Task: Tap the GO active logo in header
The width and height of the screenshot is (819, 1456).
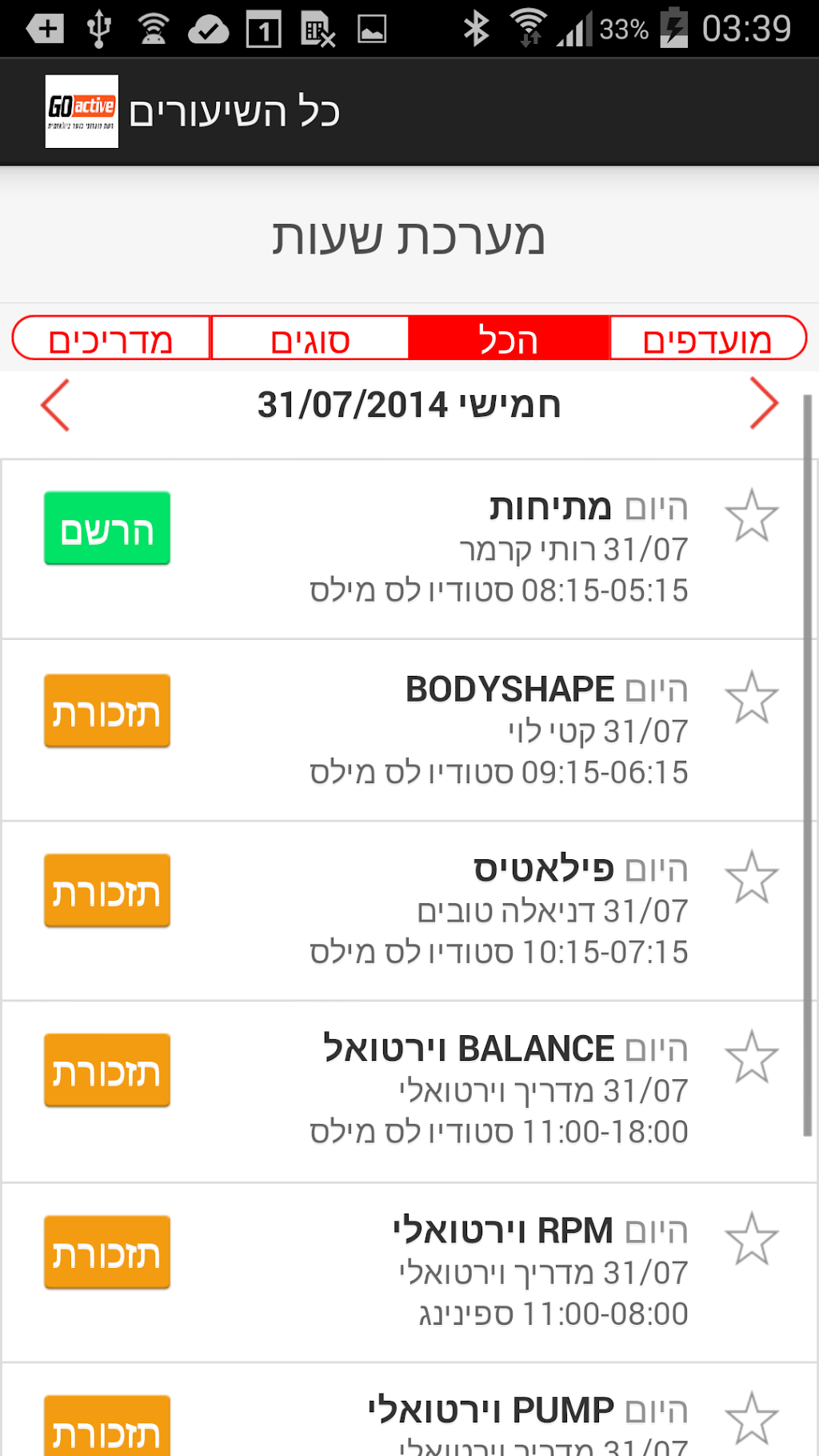Action: click(x=82, y=112)
